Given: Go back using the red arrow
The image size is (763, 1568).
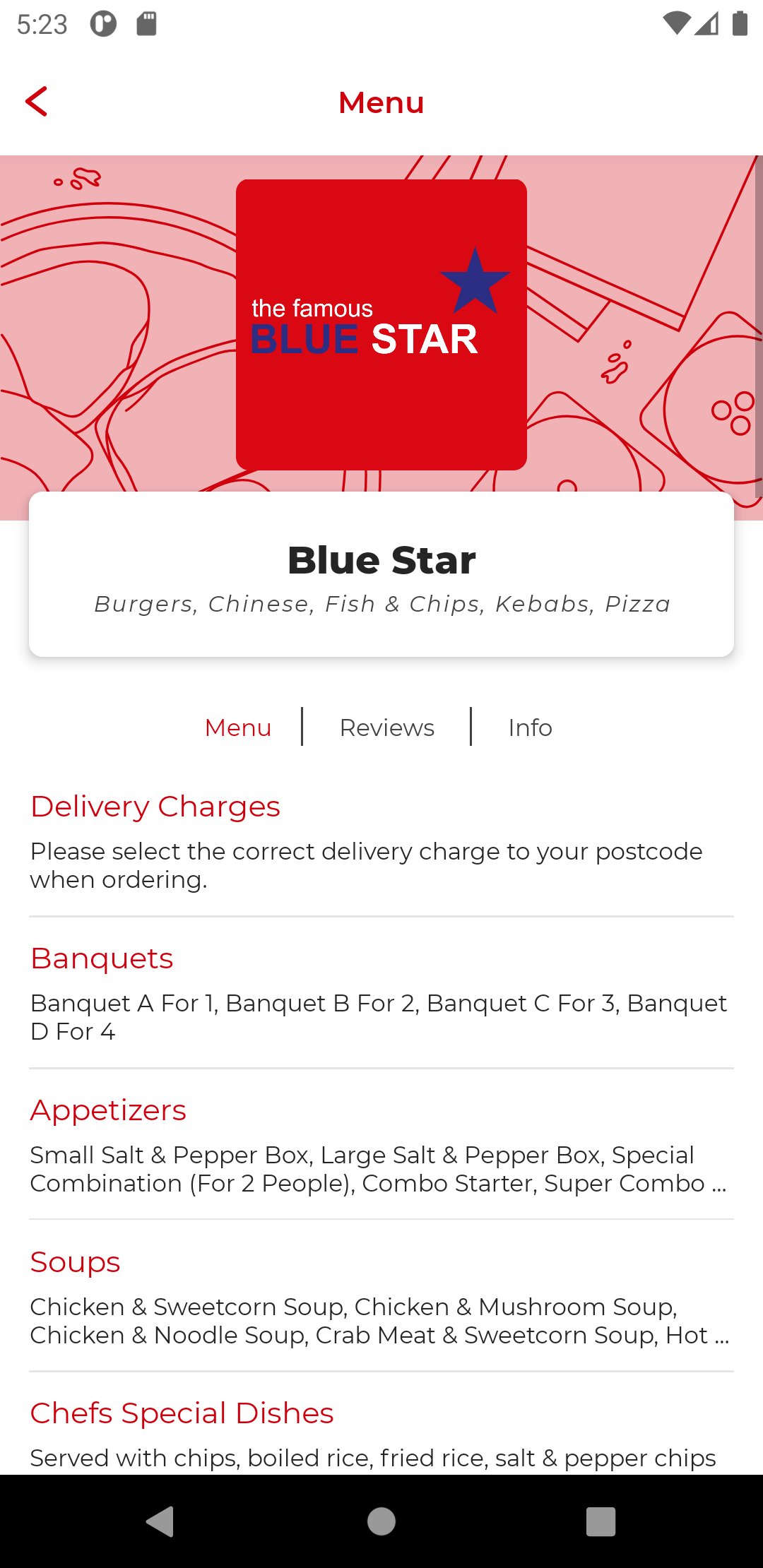Looking at the screenshot, I should (37, 102).
